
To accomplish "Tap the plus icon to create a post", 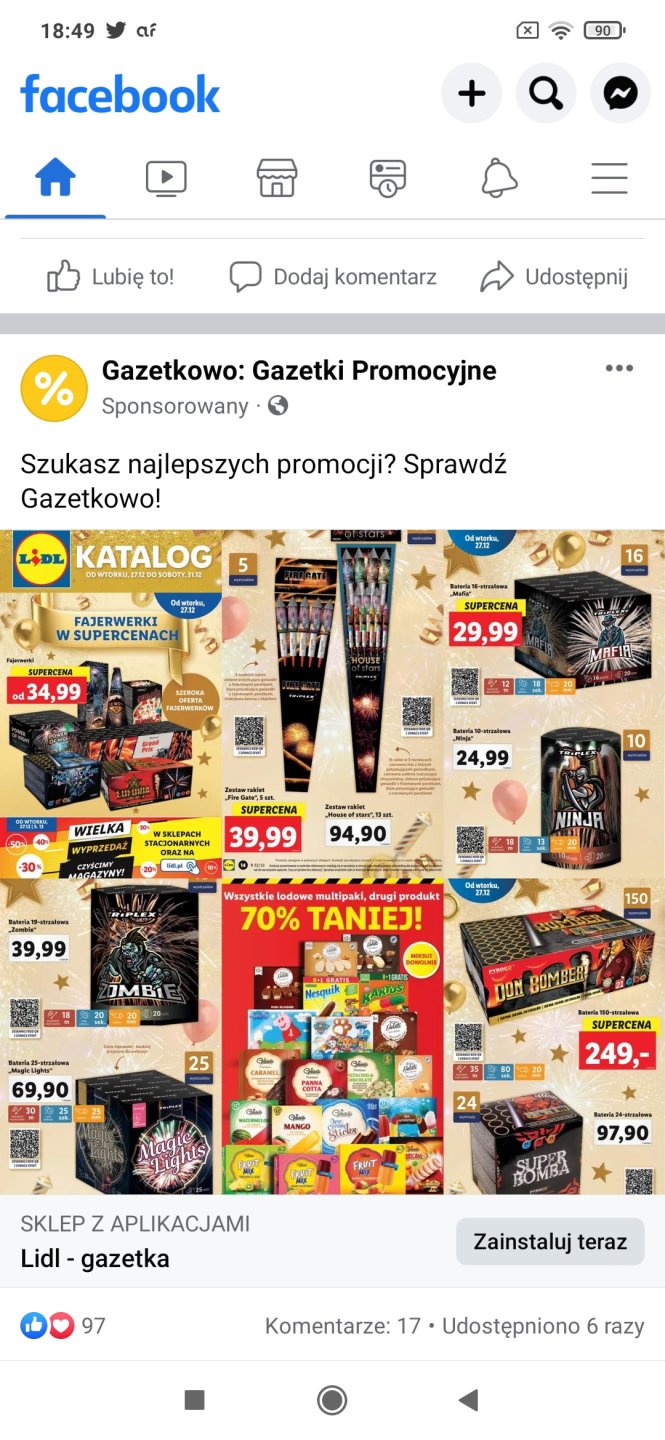I will coord(471,94).
